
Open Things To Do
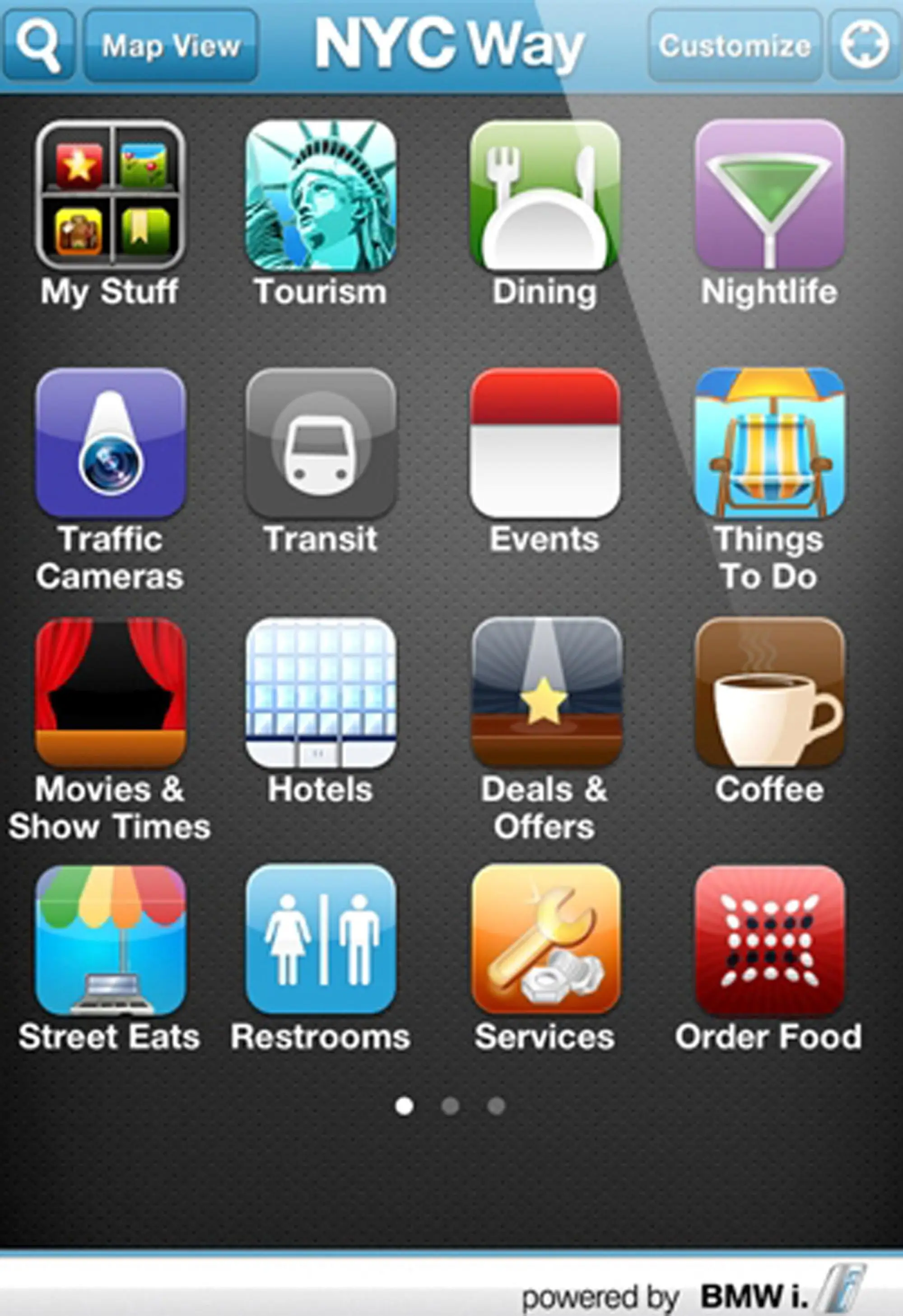pyautogui.click(x=769, y=443)
